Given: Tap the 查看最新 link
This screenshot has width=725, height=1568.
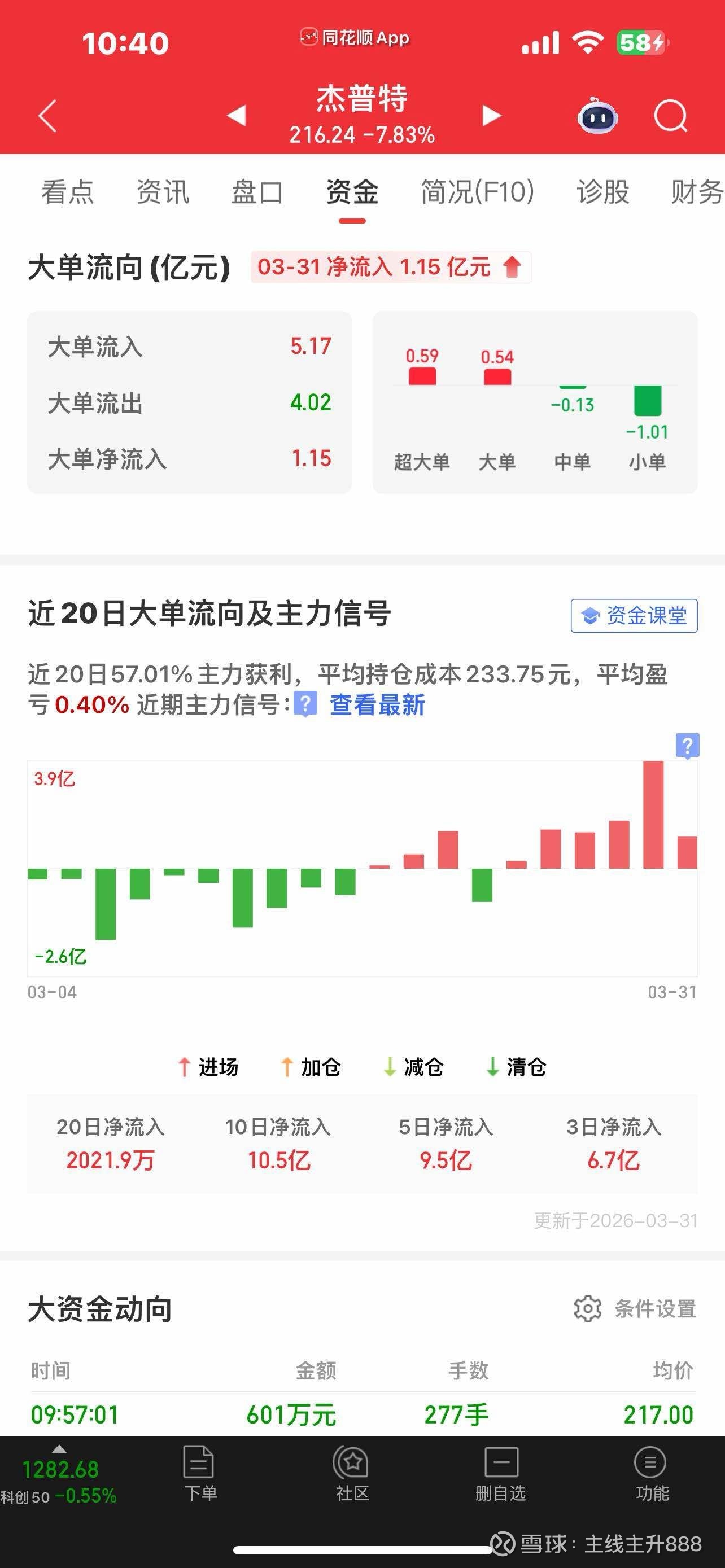Looking at the screenshot, I should (377, 705).
